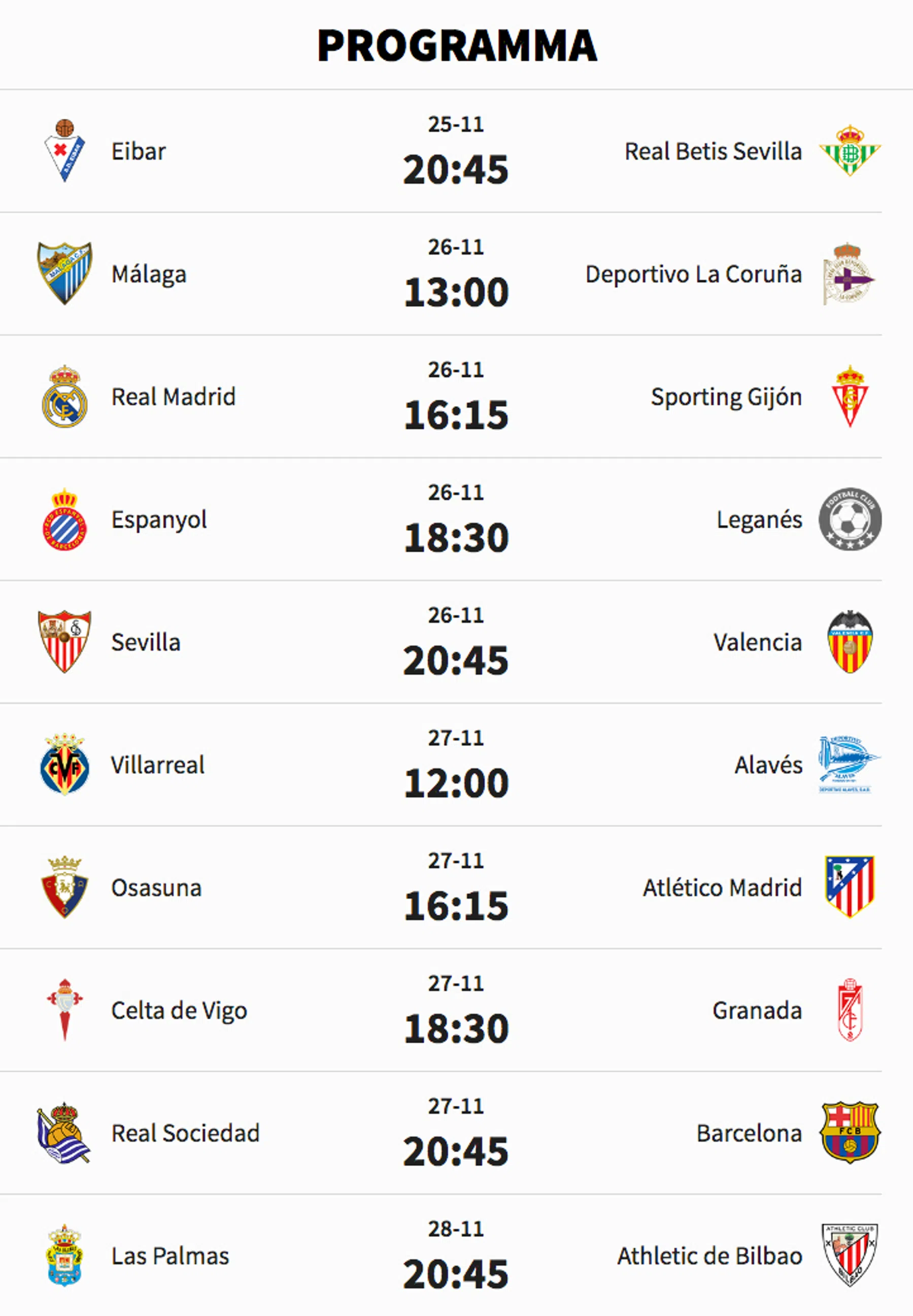Image resolution: width=913 pixels, height=1316 pixels.
Task: Select the Espanyol vs Leganés fixture
Action: (x=456, y=520)
